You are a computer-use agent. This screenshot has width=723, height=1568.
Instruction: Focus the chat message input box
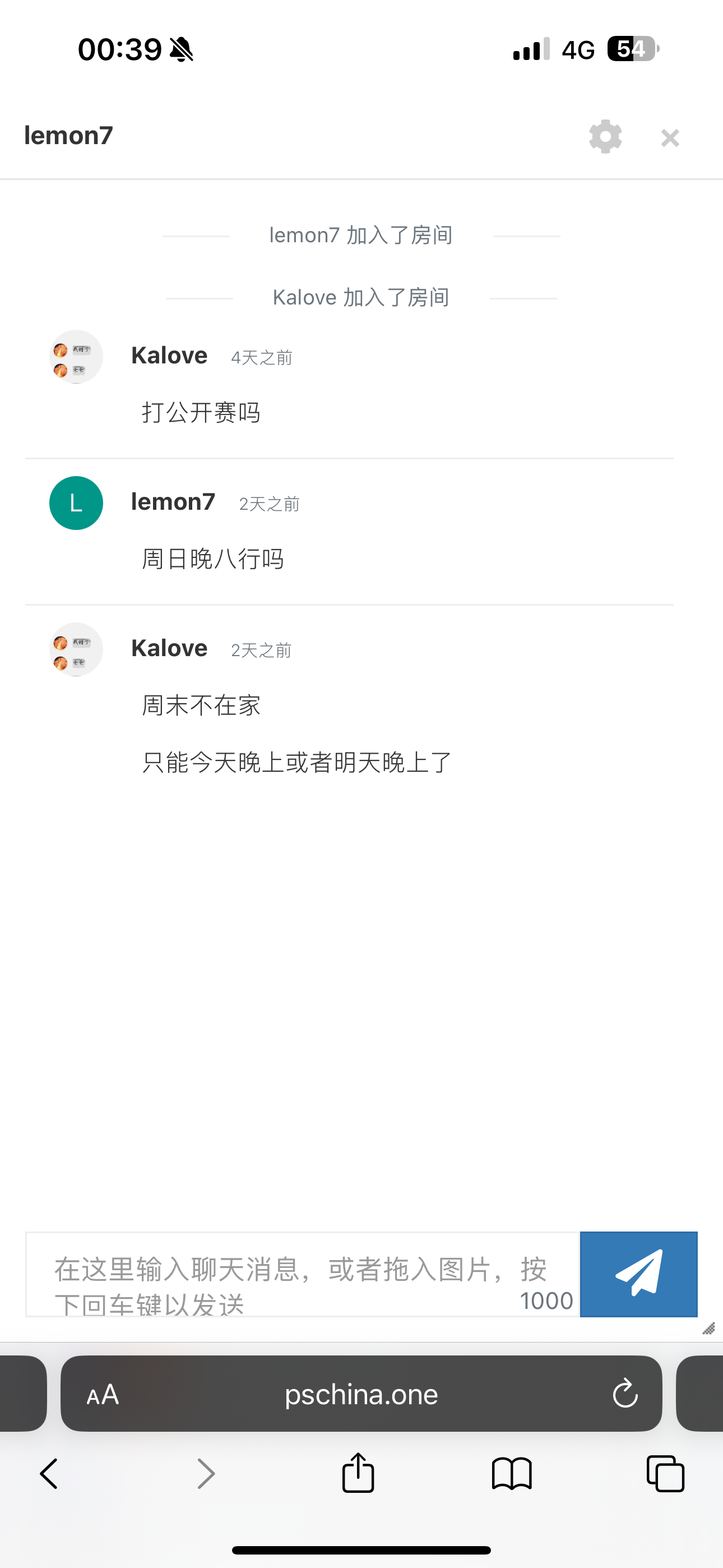[x=286, y=1275]
